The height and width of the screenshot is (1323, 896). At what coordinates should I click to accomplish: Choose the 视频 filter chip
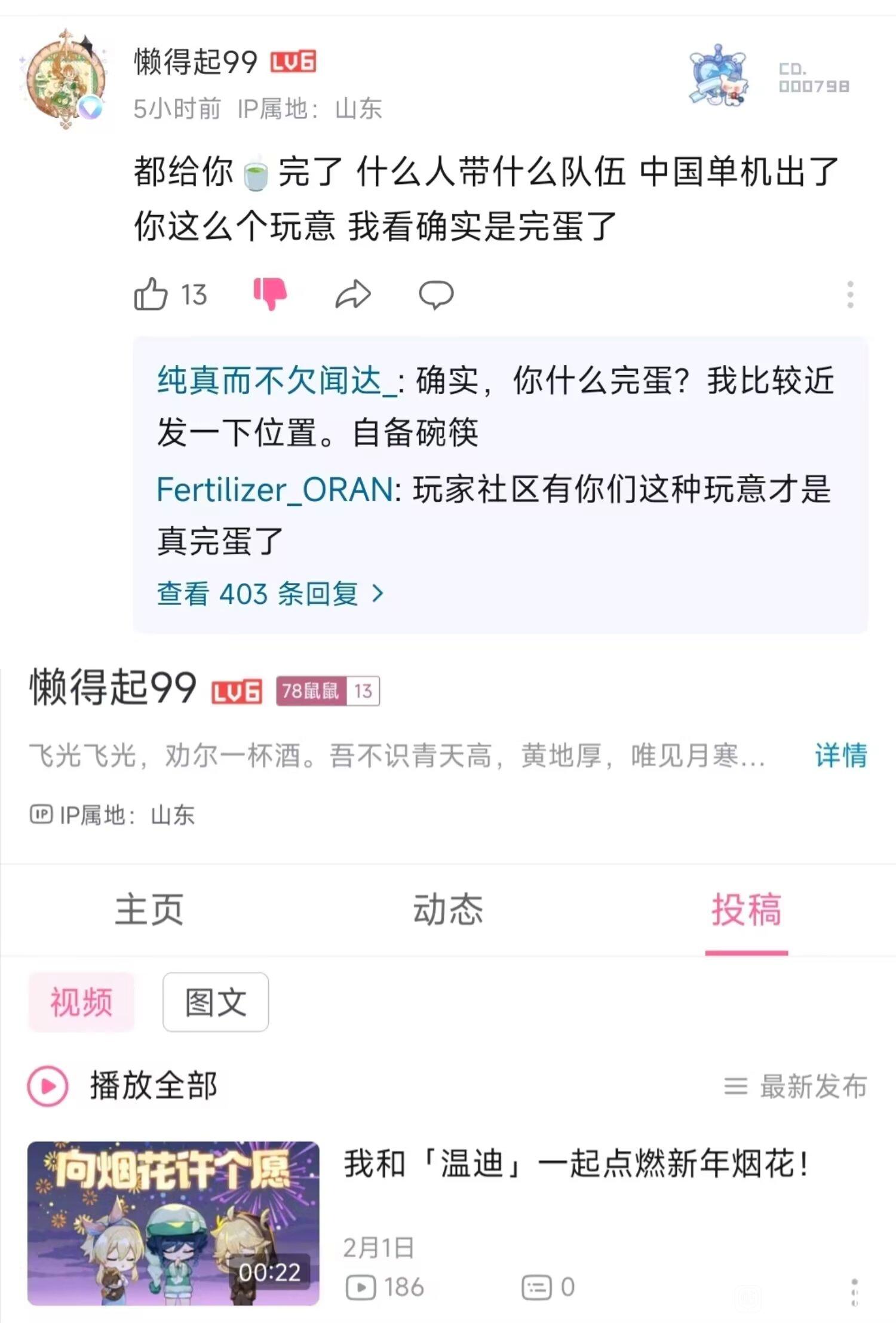tap(81, 1002)
